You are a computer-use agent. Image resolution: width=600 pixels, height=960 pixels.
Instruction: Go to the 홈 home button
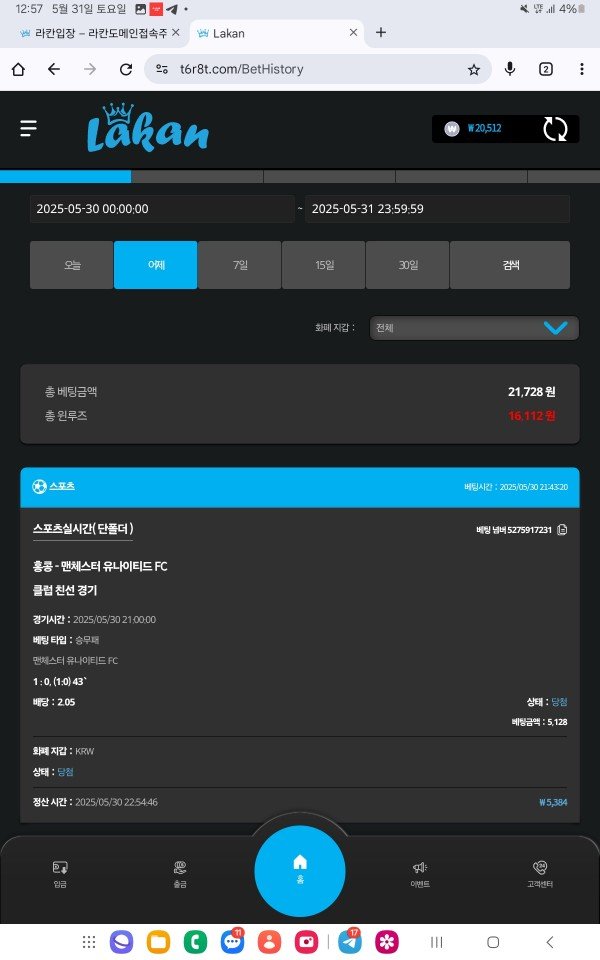(300, 868)
